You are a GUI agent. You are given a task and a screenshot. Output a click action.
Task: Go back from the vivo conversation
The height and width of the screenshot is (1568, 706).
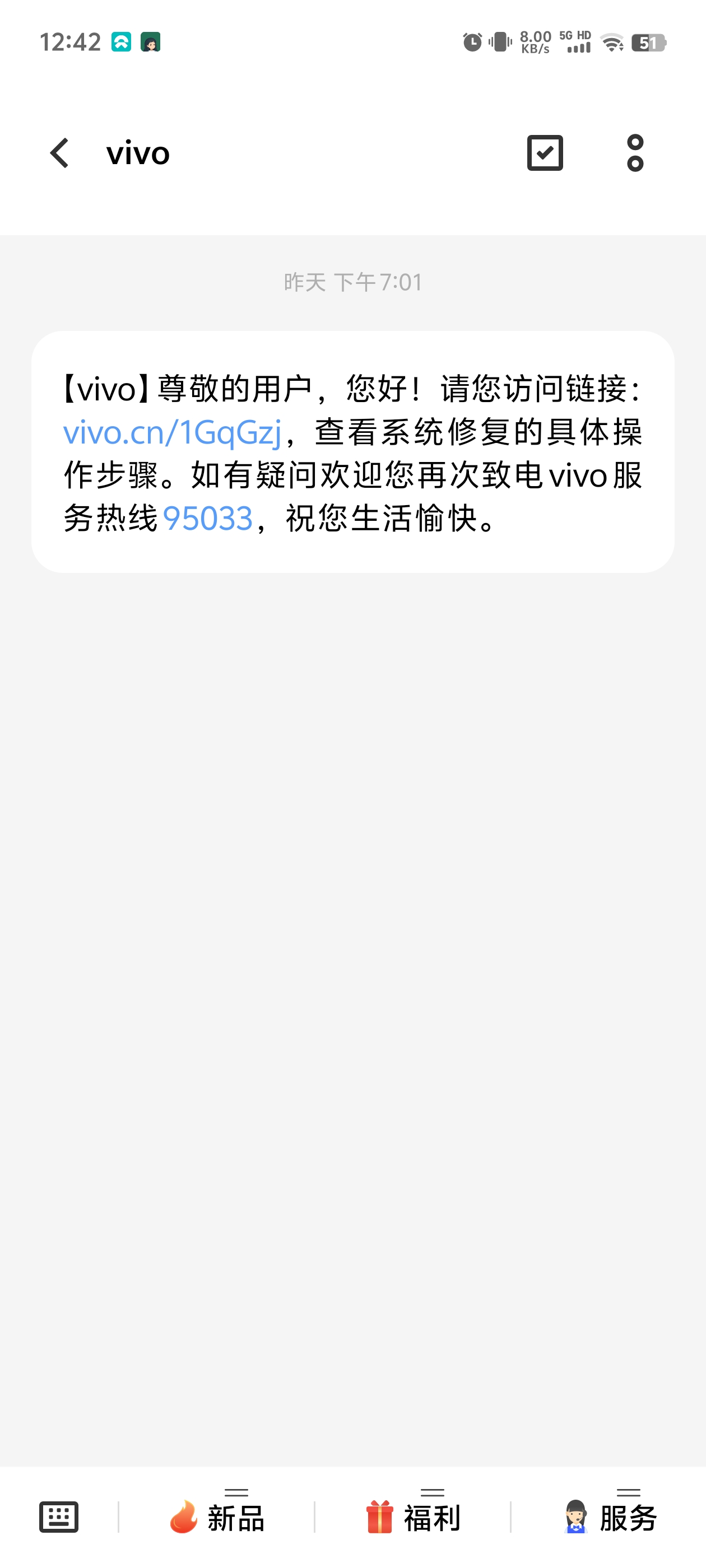[x=60, y=153]
